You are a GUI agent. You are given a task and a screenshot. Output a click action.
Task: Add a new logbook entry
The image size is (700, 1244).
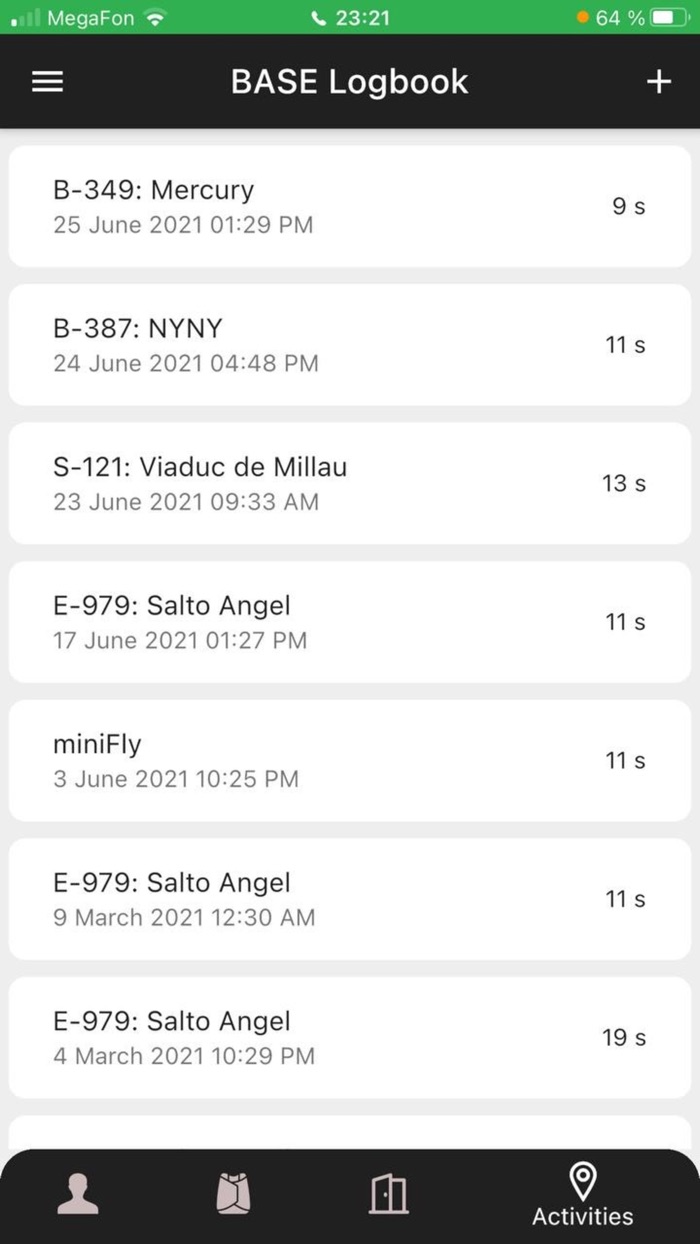658,82
